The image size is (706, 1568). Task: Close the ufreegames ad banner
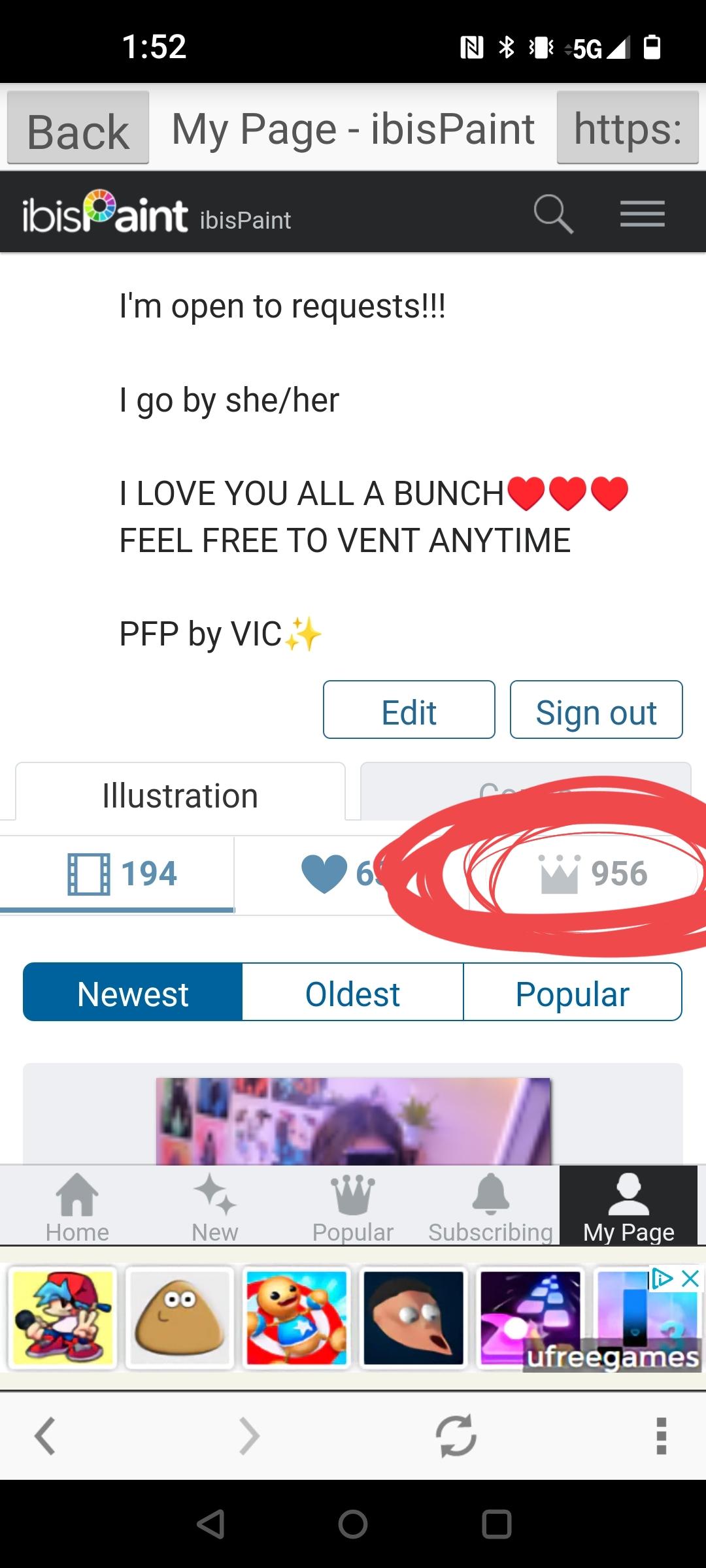(690, 1279)
